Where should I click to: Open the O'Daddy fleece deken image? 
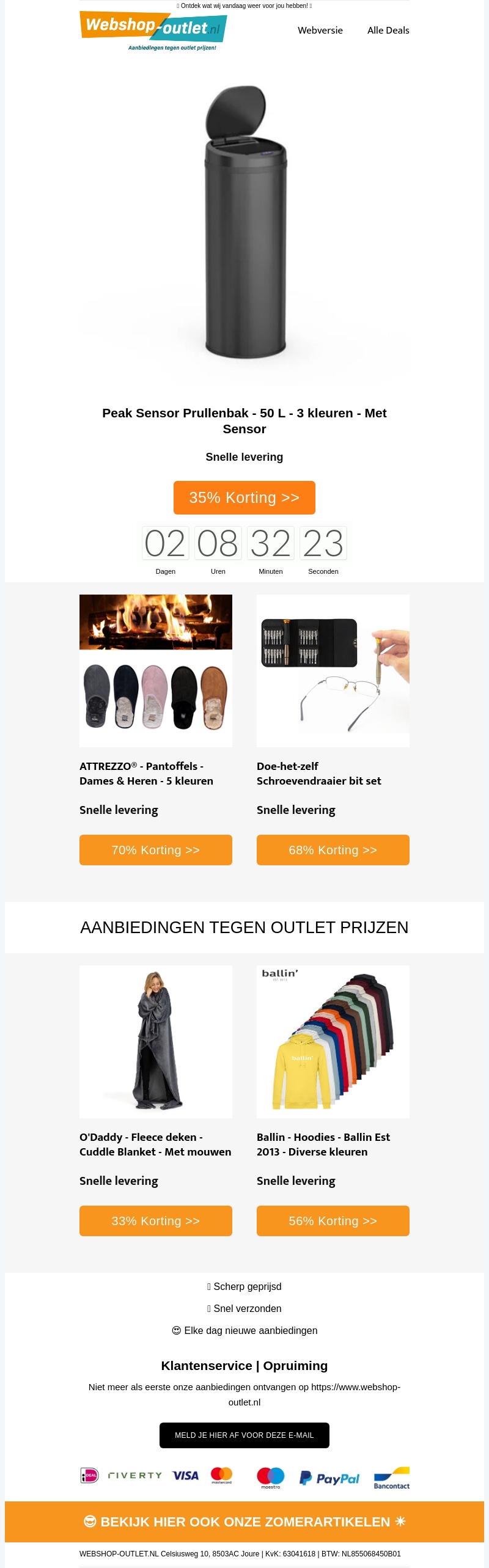tap(156, 1041)
